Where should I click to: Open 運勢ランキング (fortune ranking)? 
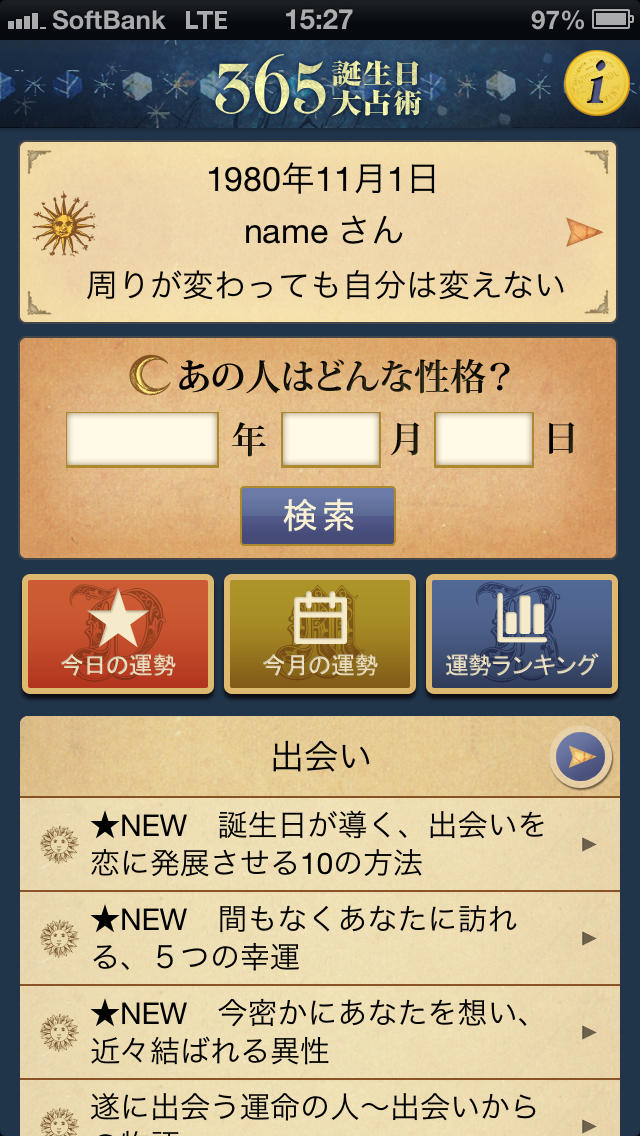[x=521, y=634]
